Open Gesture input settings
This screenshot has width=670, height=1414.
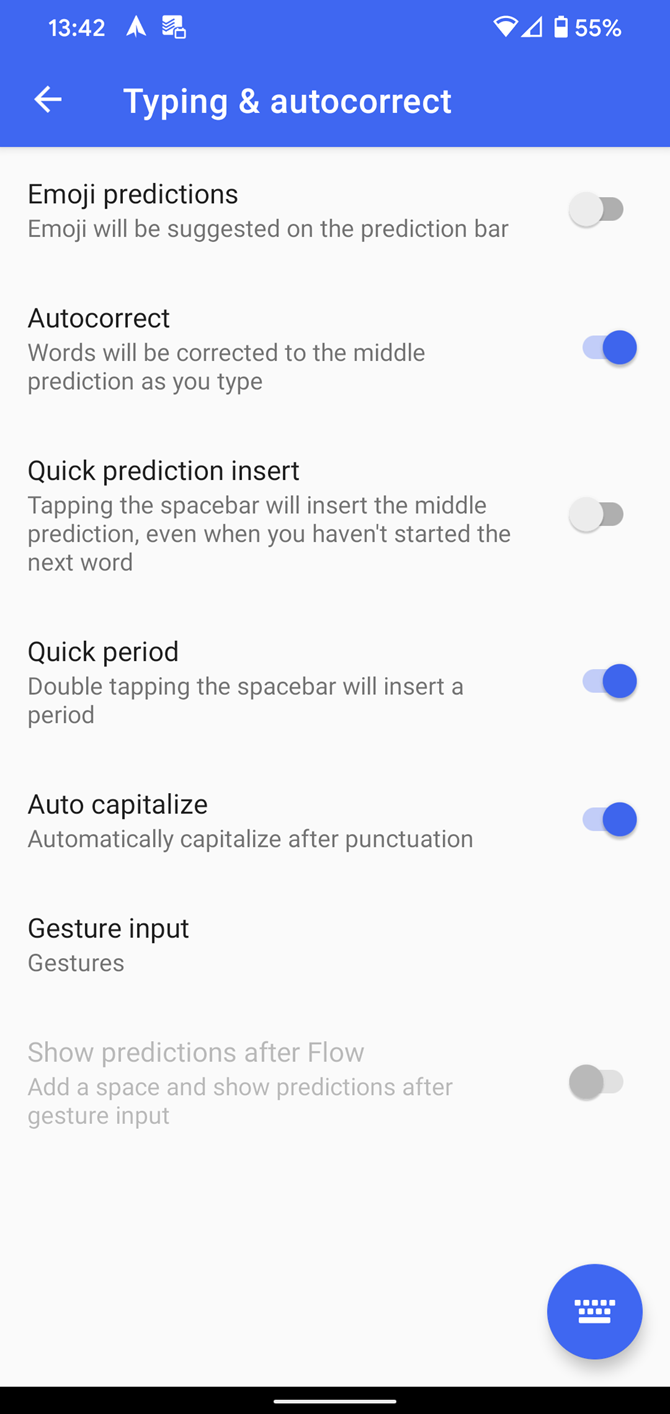[108, 944]
